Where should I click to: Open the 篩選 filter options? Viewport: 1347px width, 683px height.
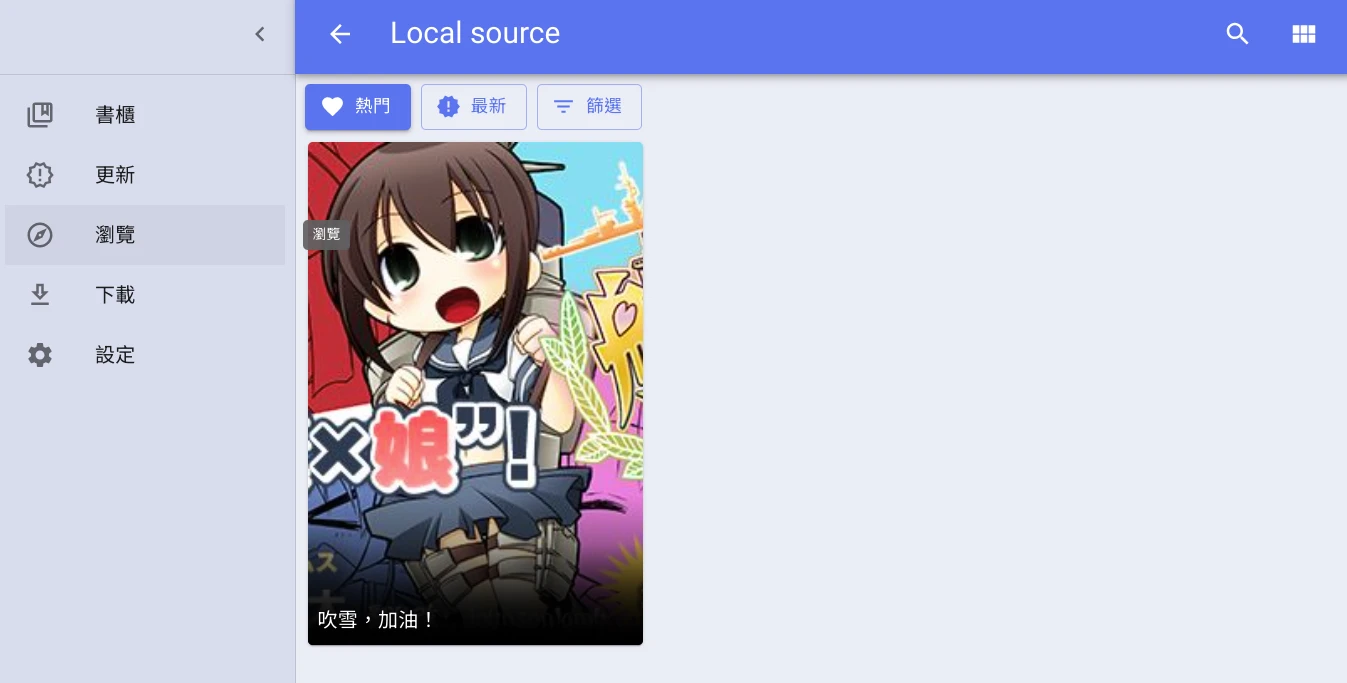click(x=589, y=107)
